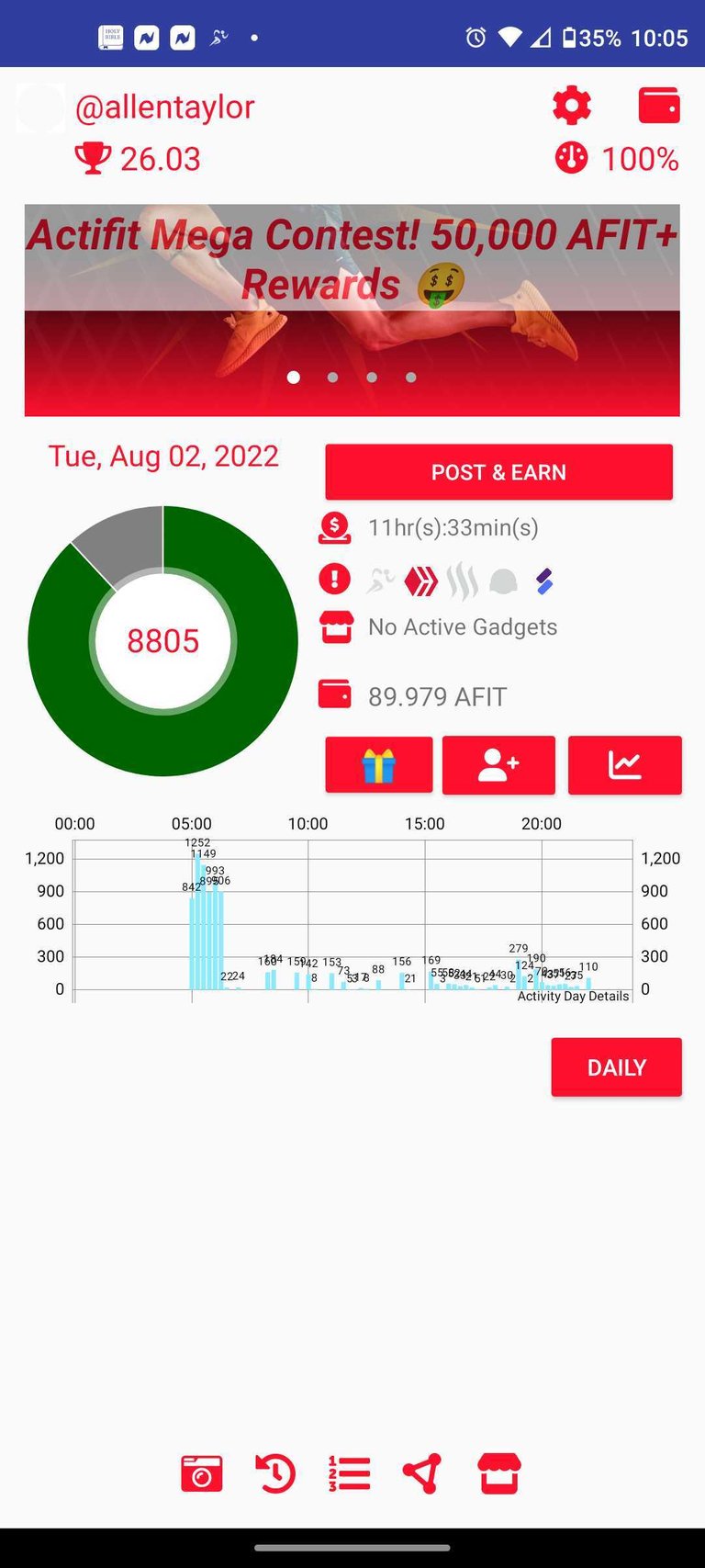The height and width of the screenshot is (1568, 705).
Task: Tap the red exclamation alert icon
Action: 335,580
